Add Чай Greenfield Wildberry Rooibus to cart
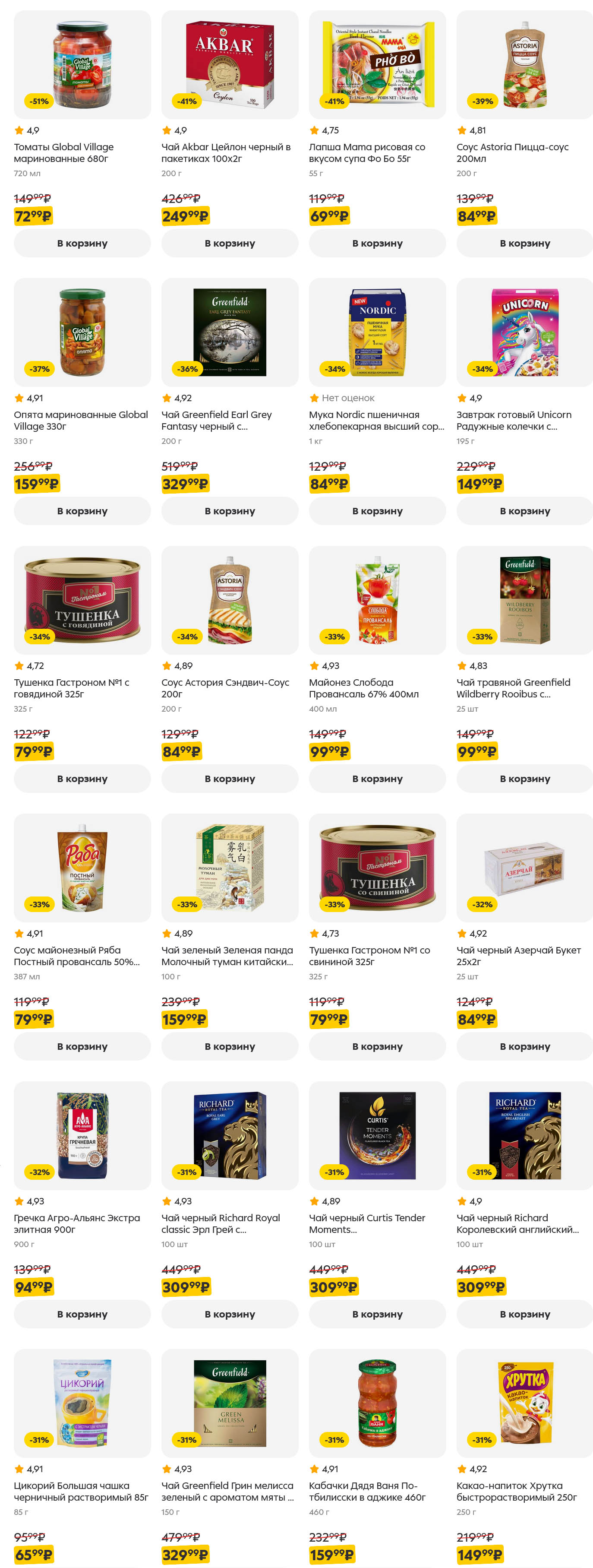The height and width of the screenshot is (1568, 593). click(x=524, y=779)
